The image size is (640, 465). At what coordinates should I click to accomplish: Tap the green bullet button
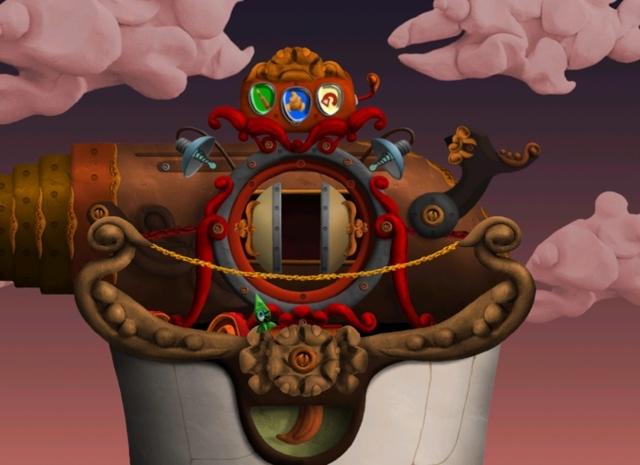[x=263, y=98]
